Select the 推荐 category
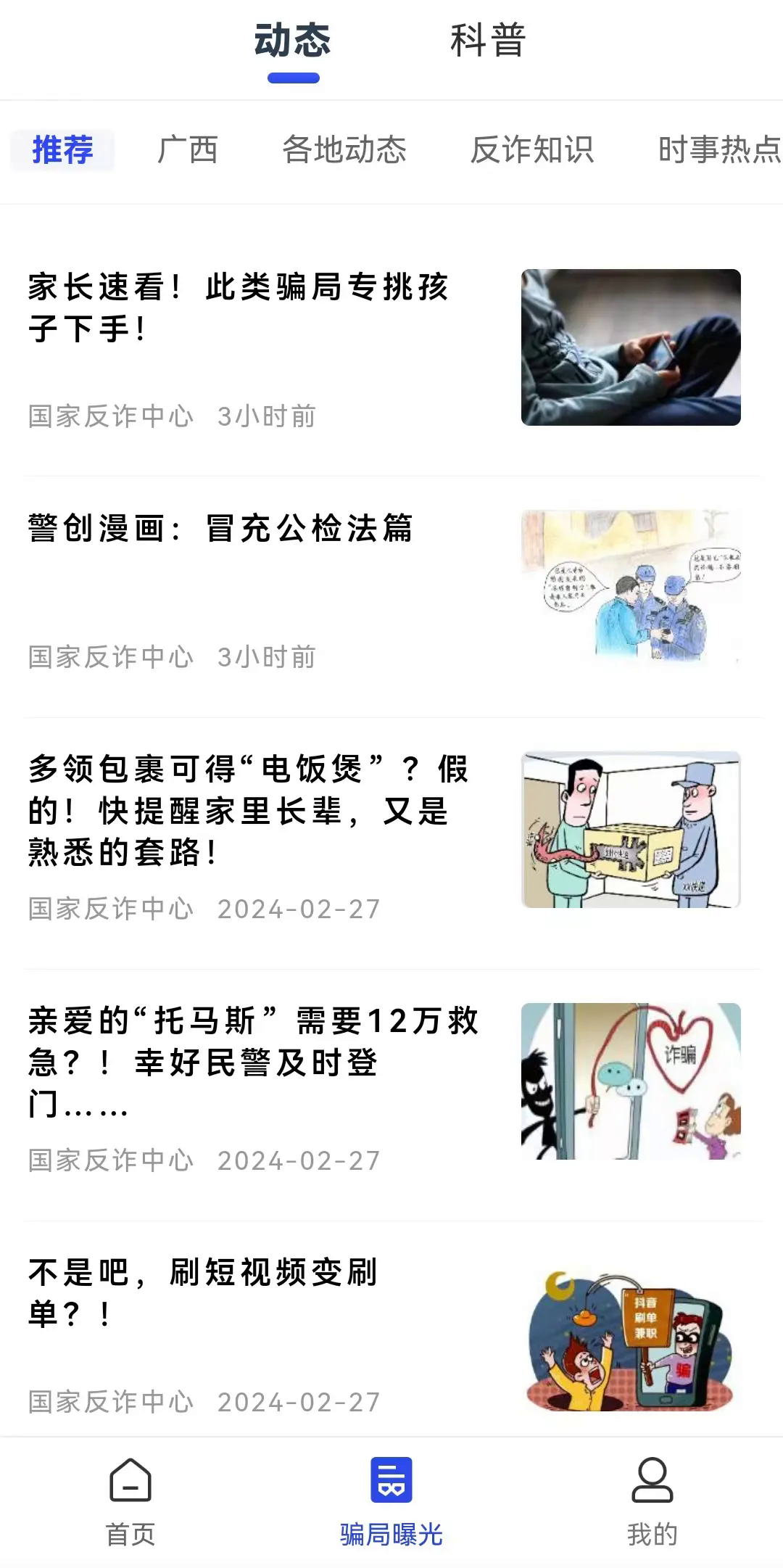The width and height of the screenshot is (783, 1568). tap(62, 150)
